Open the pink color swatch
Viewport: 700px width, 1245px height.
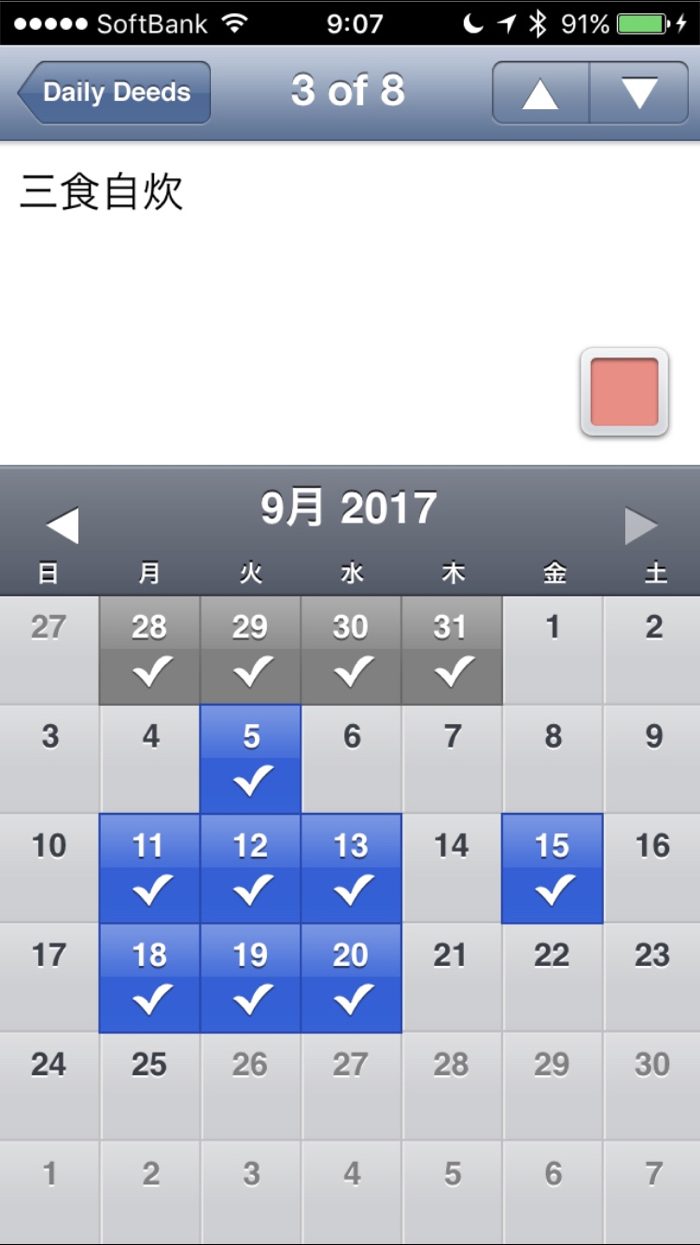624,392
